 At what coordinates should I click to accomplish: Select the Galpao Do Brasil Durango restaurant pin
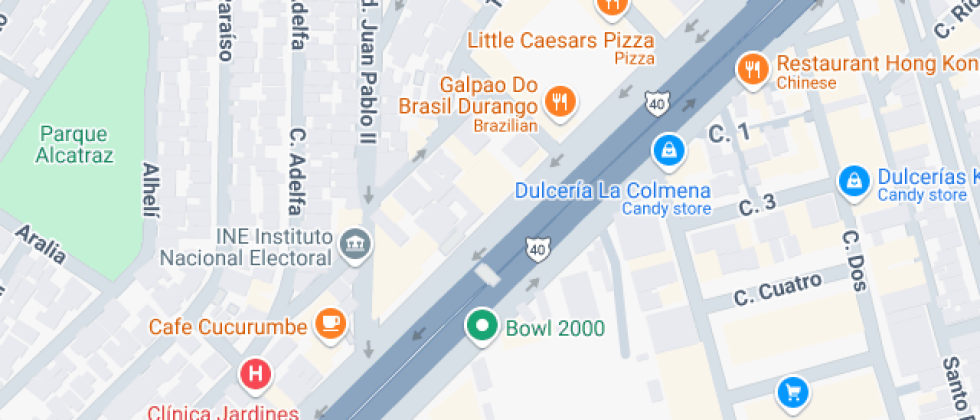[561, 101]
